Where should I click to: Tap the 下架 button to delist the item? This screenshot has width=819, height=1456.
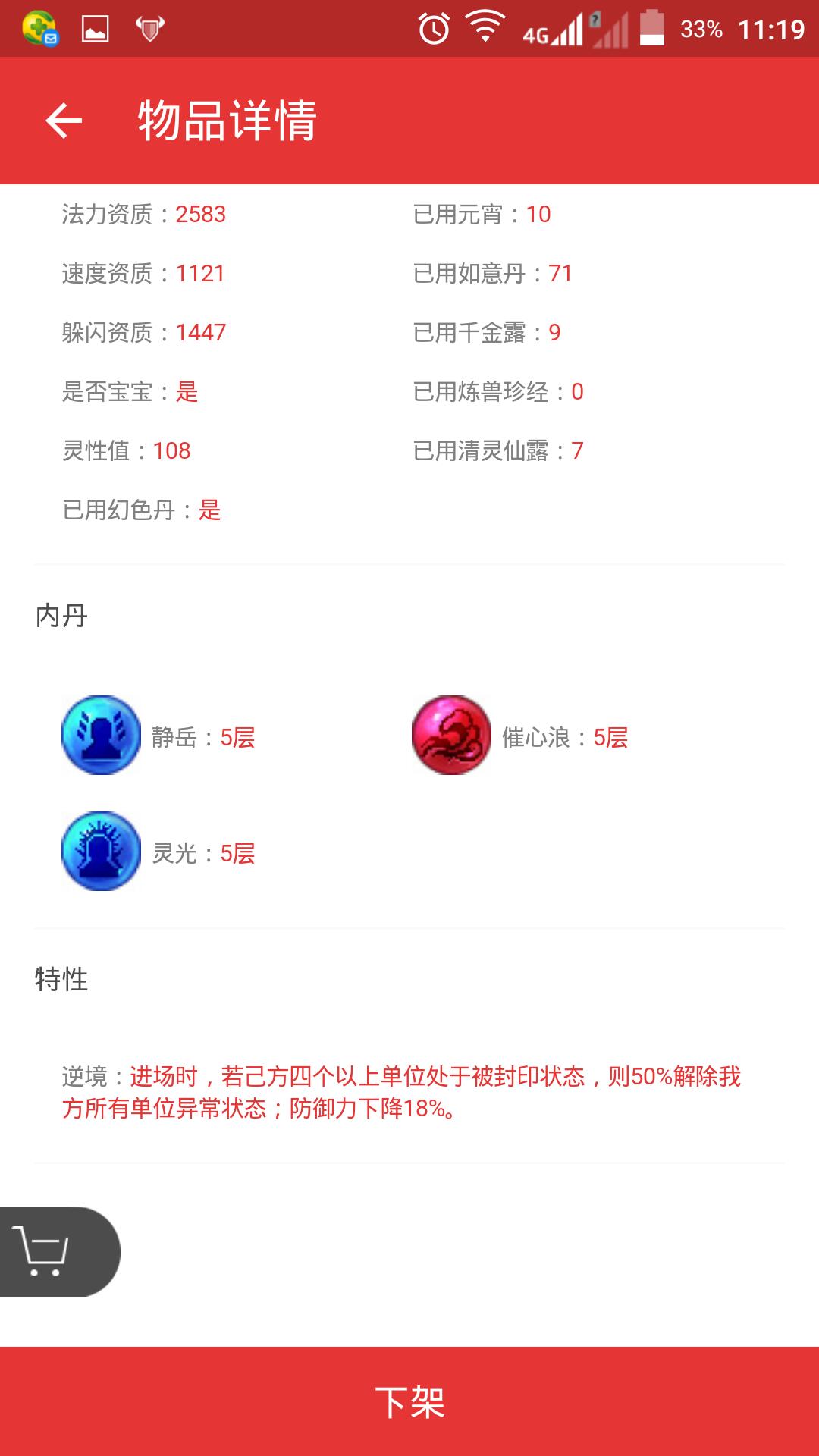[409, 1401]
